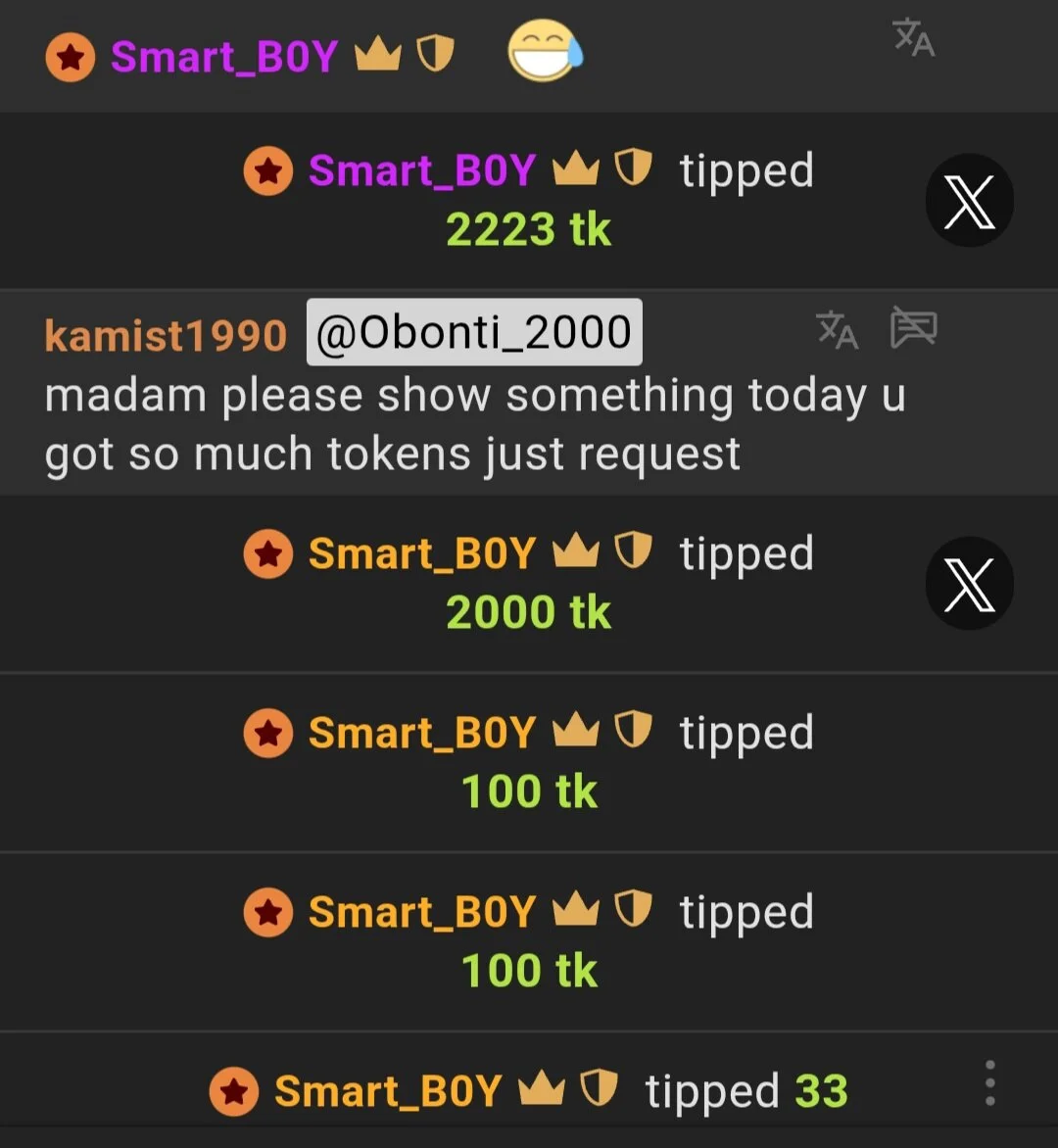Image resolution: width=1058 pixels, height=1148 pixels.
Task: View kamist1990's profile from the username
Action: (165, 335)
